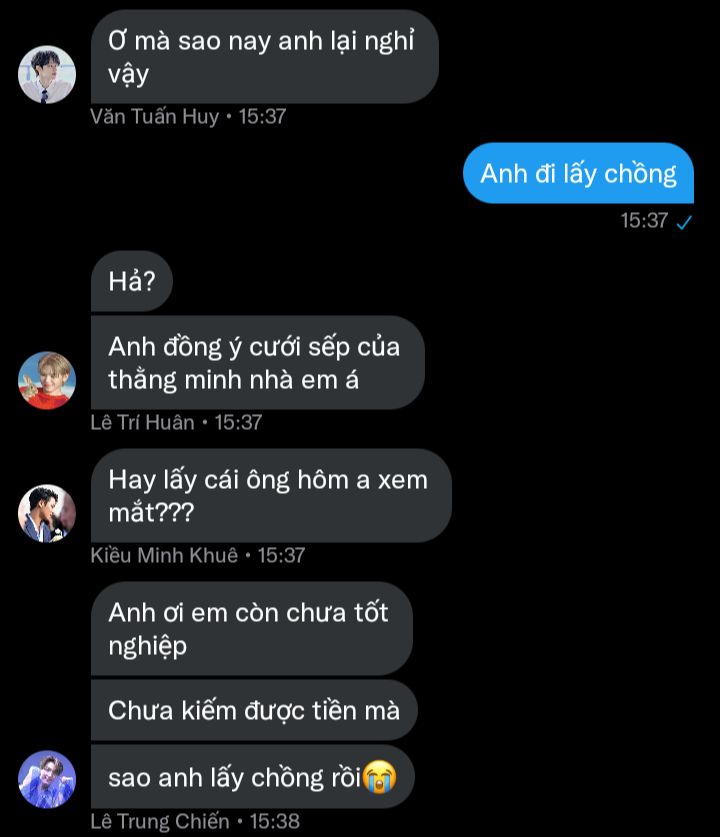Tap Kiều Minh Khuê's avatar
This screenshot has height=837, width=720.
pyautogui.click(x=47, y=513)
